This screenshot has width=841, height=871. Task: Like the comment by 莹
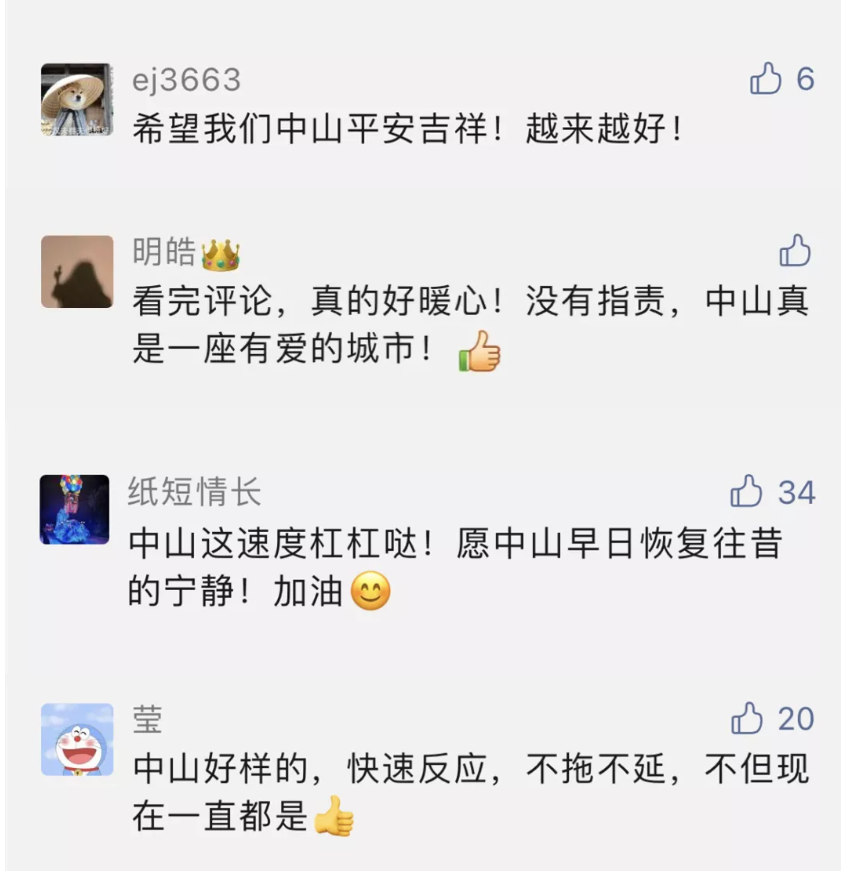pos(747,718)
